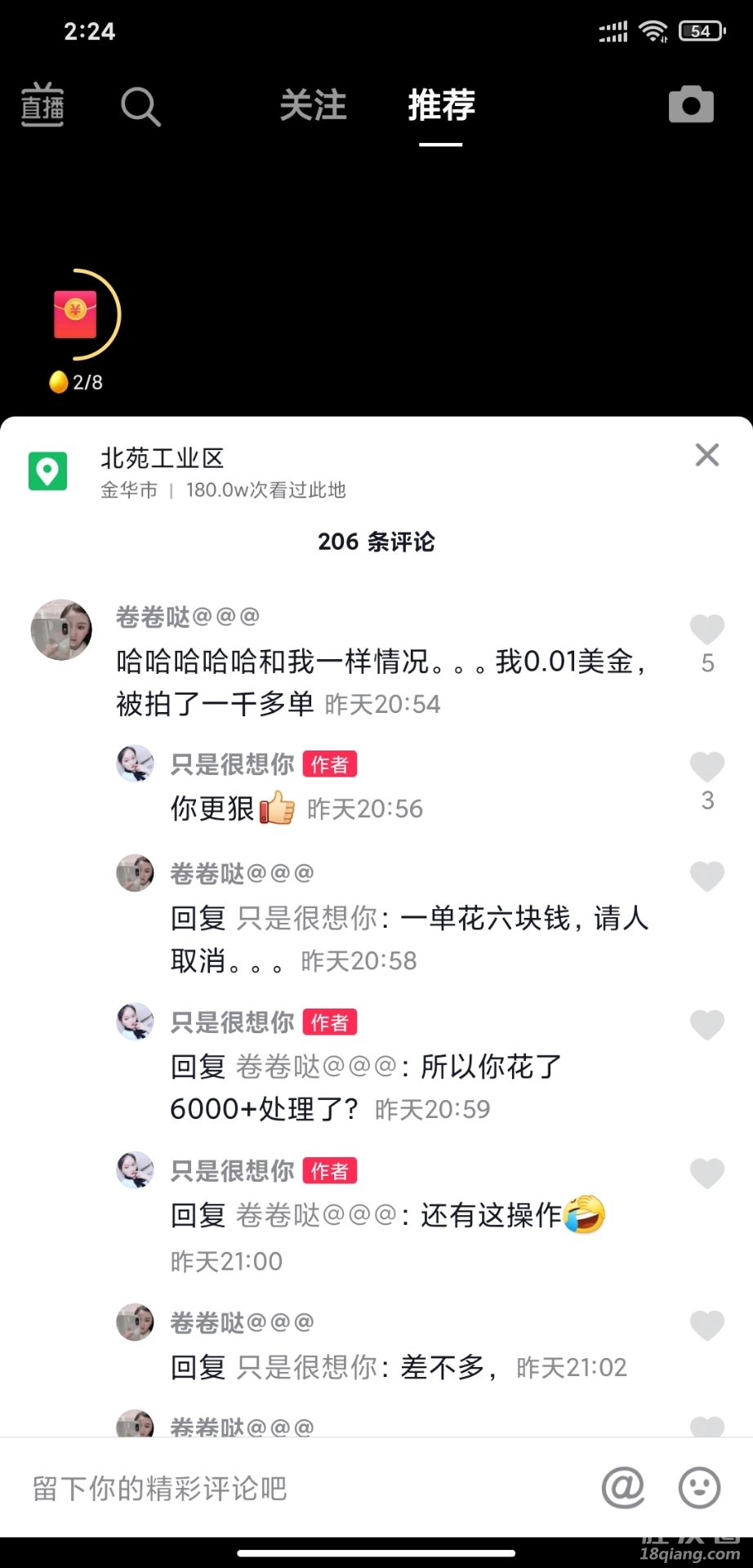Open 卷卷哒@@@'s avatar on top comment
Image resolution: width=753 pixels, height=1568 pixels.
point(61,630)
